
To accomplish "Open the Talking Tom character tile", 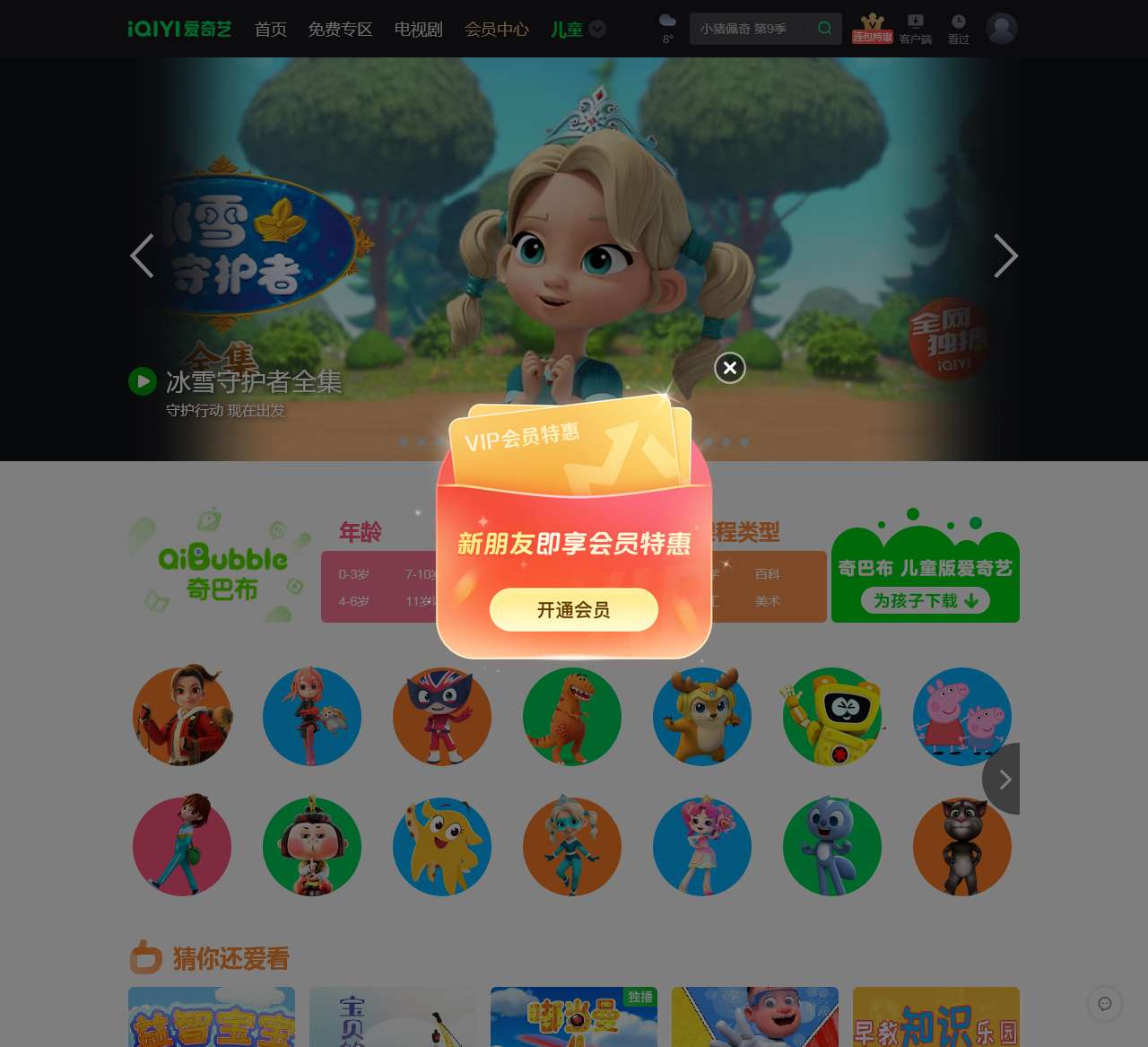I will click(x=962, y=847).
